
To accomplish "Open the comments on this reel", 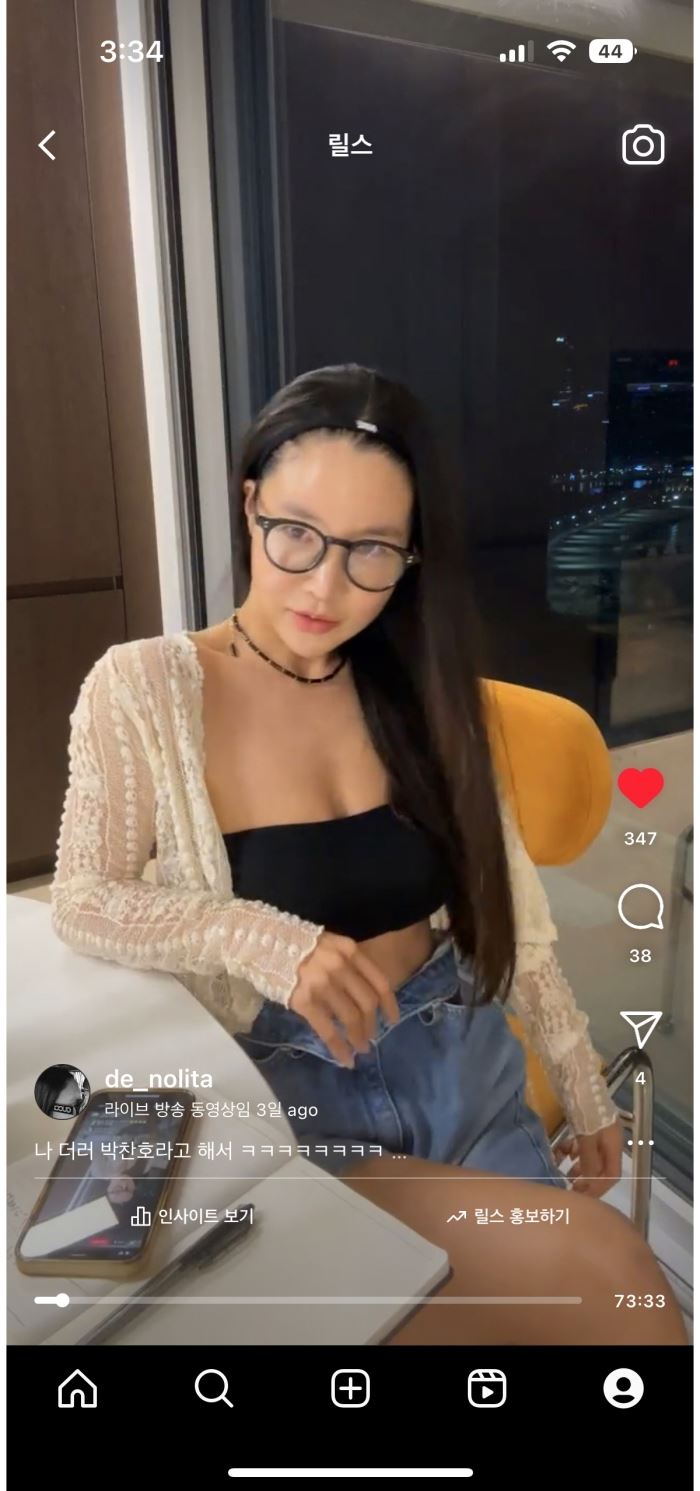I will 640,908.
